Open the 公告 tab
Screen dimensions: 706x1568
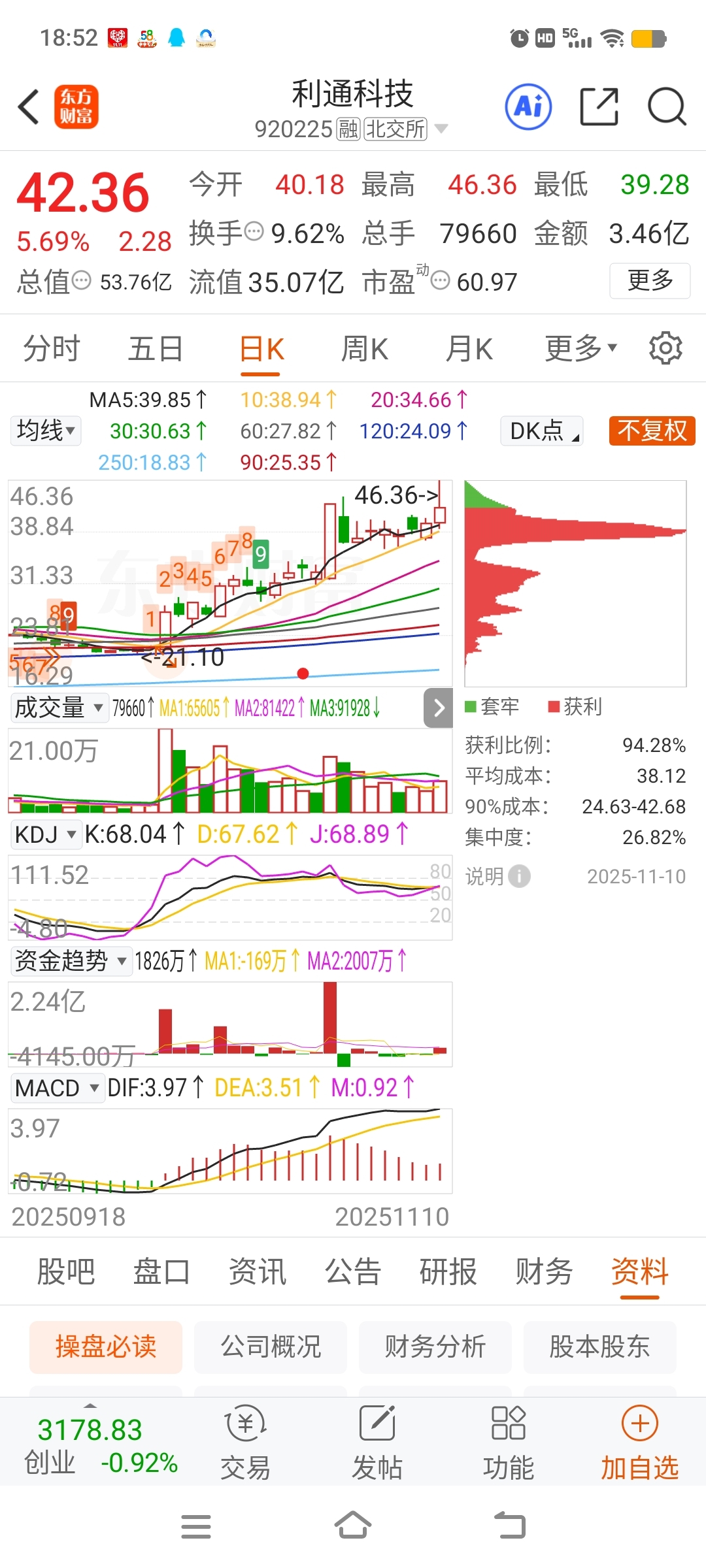pos(353,1271)
